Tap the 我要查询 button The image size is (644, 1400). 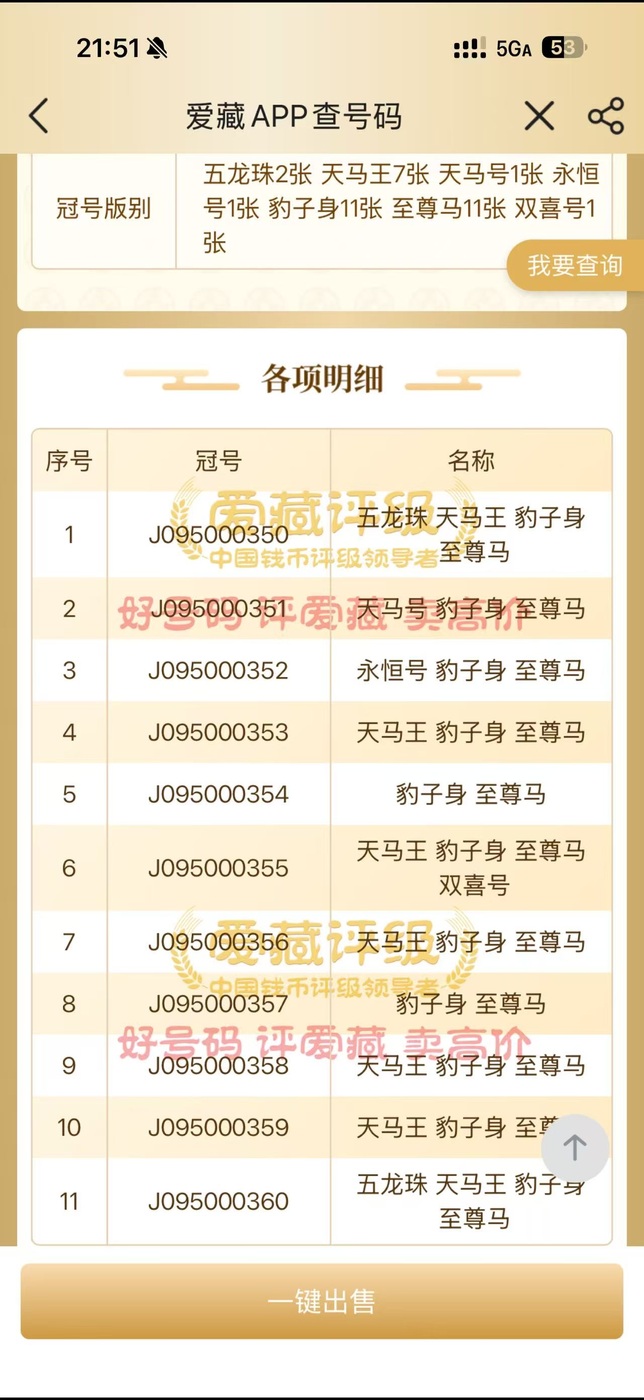[575, 266]
